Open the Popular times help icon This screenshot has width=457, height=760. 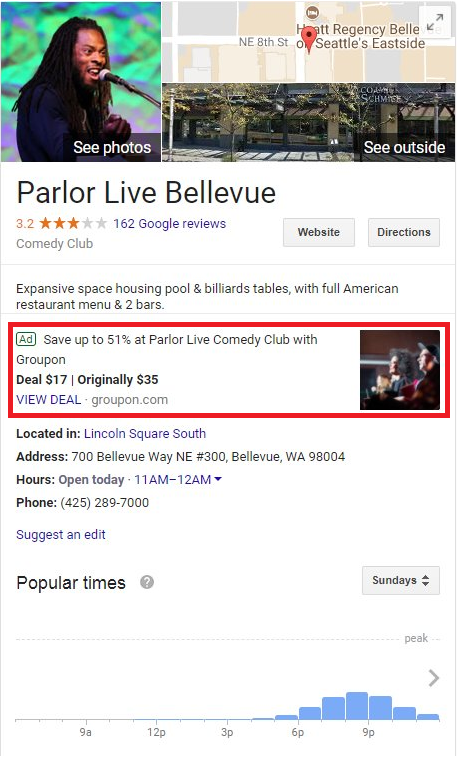click(147, 582)
